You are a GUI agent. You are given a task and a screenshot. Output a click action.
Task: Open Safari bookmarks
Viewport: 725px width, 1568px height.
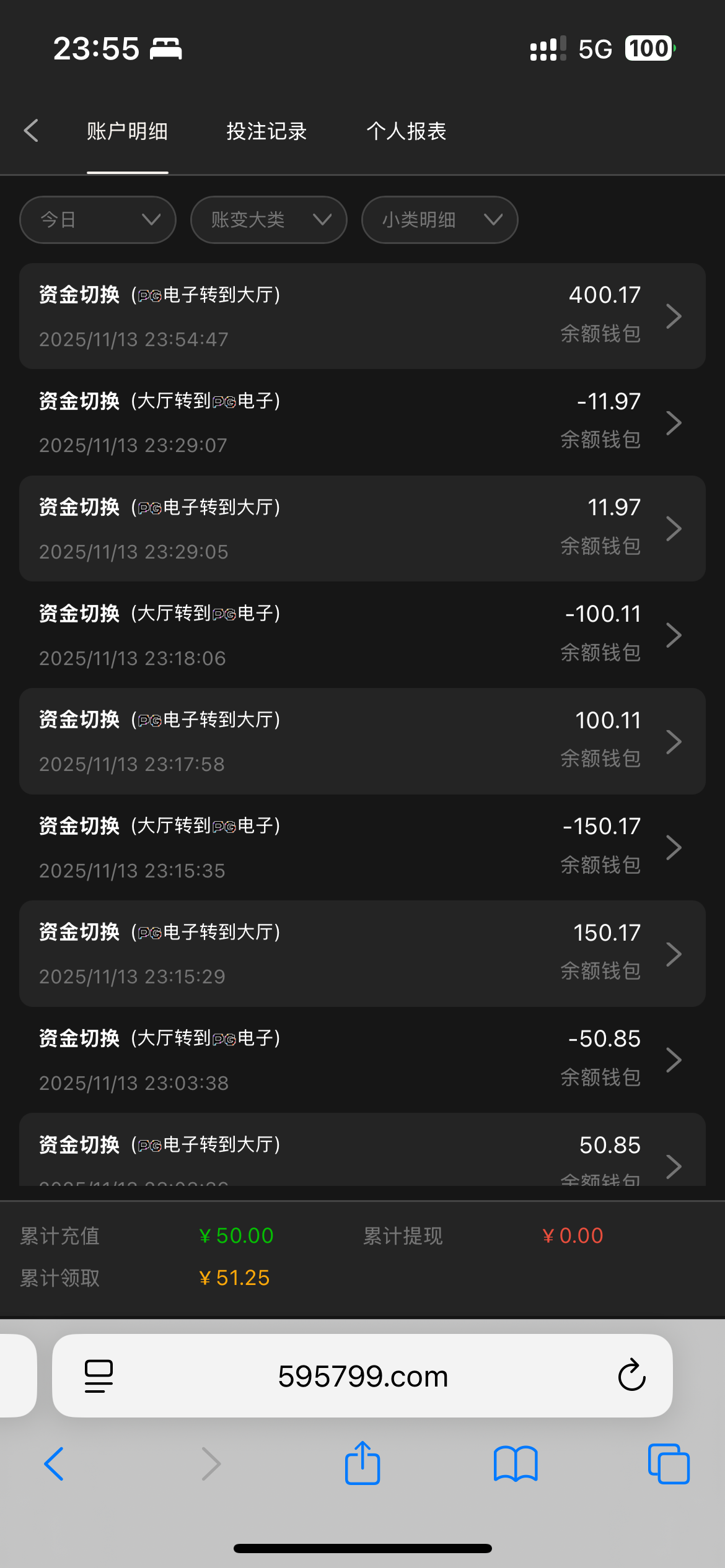coord(516,1463)
